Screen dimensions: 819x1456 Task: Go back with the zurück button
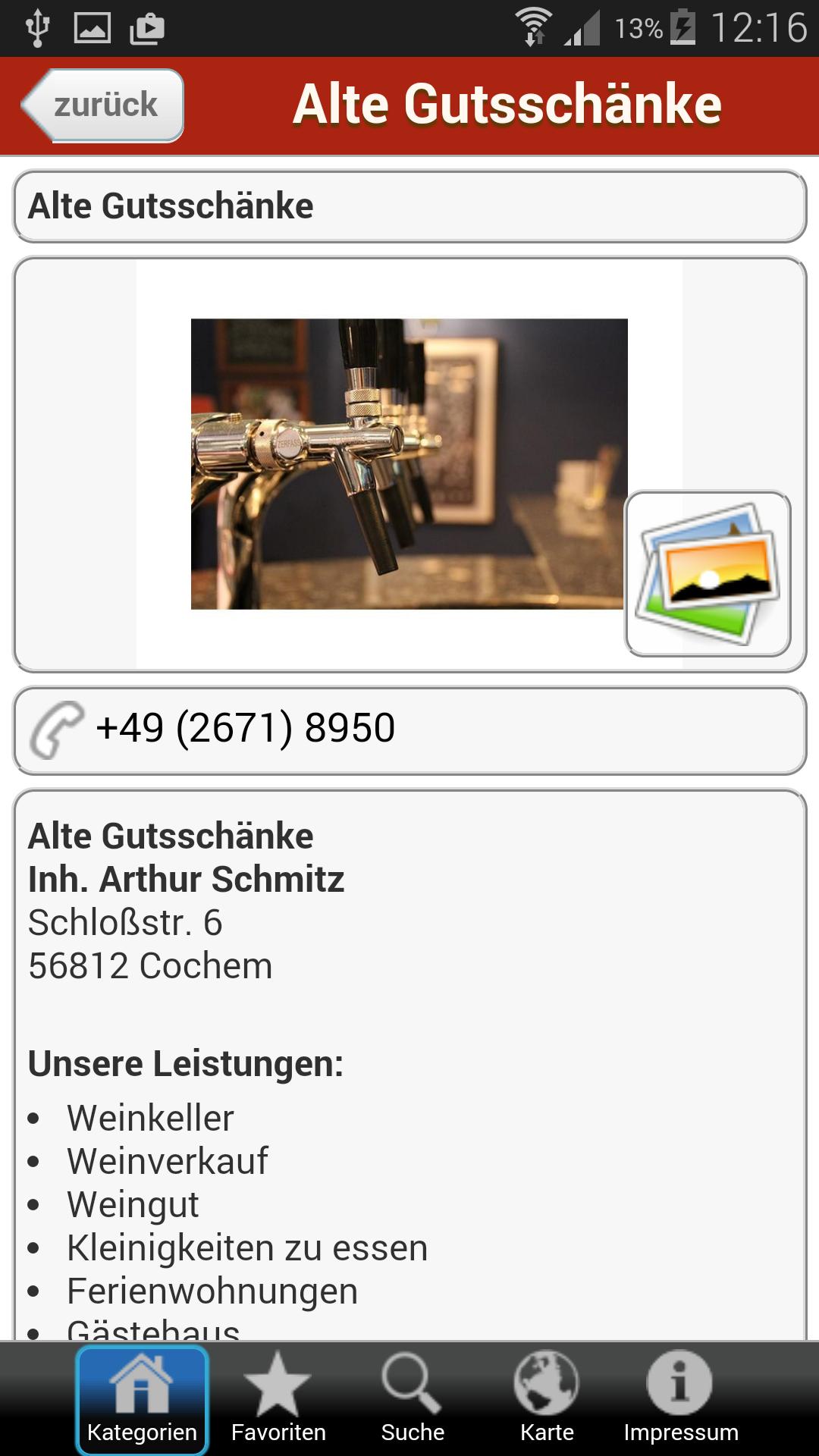(104, 105)
